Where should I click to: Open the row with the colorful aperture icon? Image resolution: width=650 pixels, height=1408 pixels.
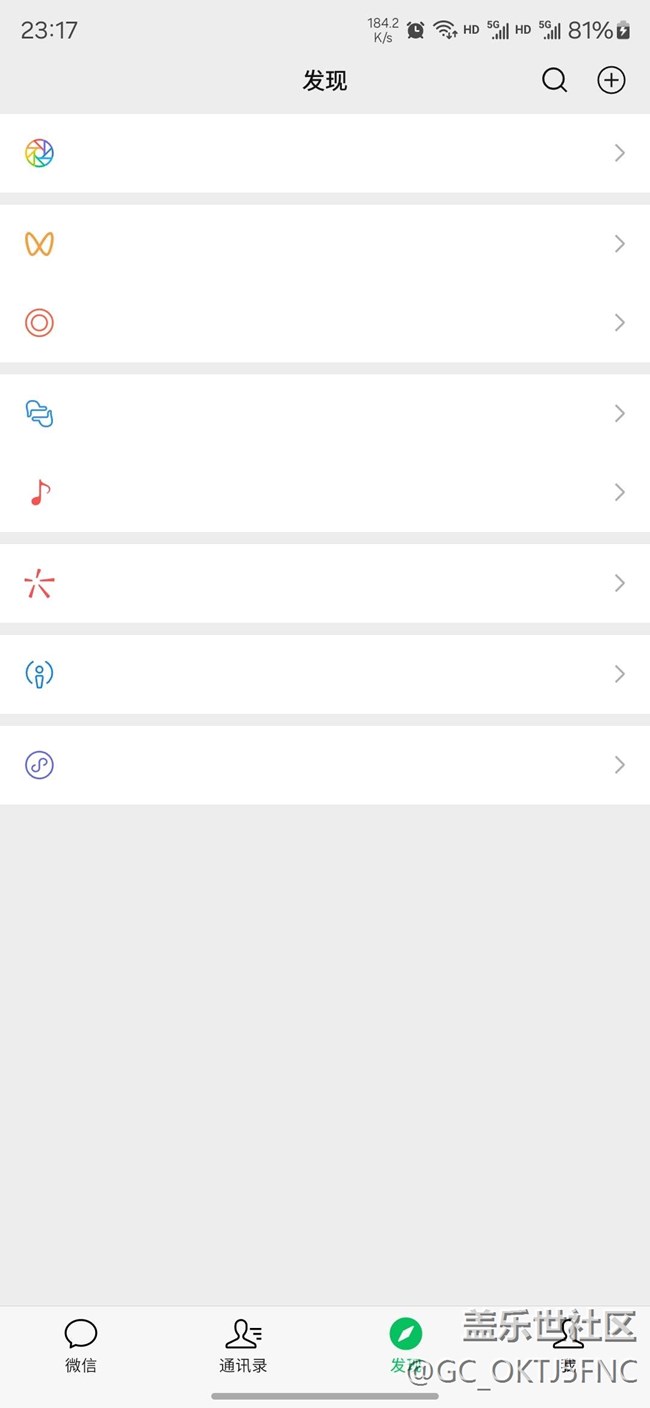pos(325,153)
